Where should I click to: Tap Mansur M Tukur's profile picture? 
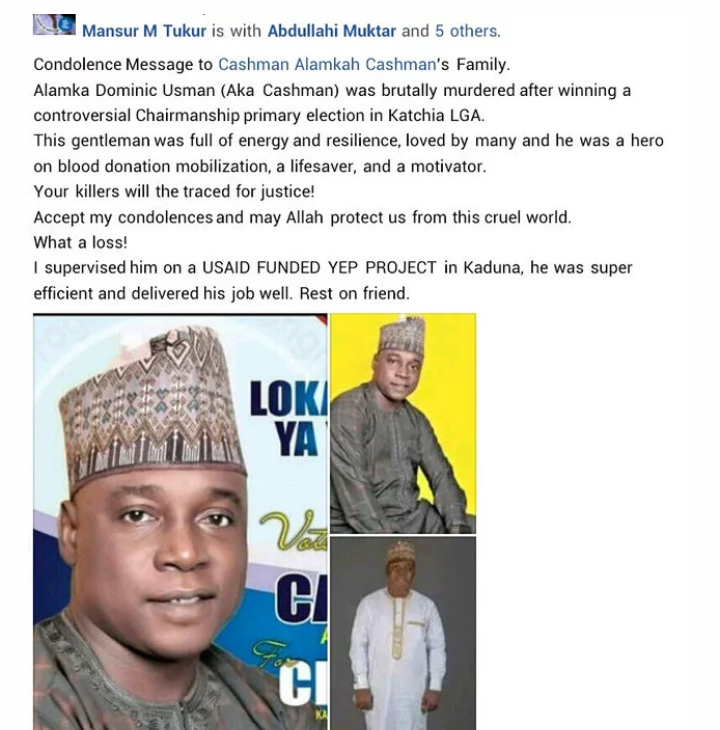point(54,24)
